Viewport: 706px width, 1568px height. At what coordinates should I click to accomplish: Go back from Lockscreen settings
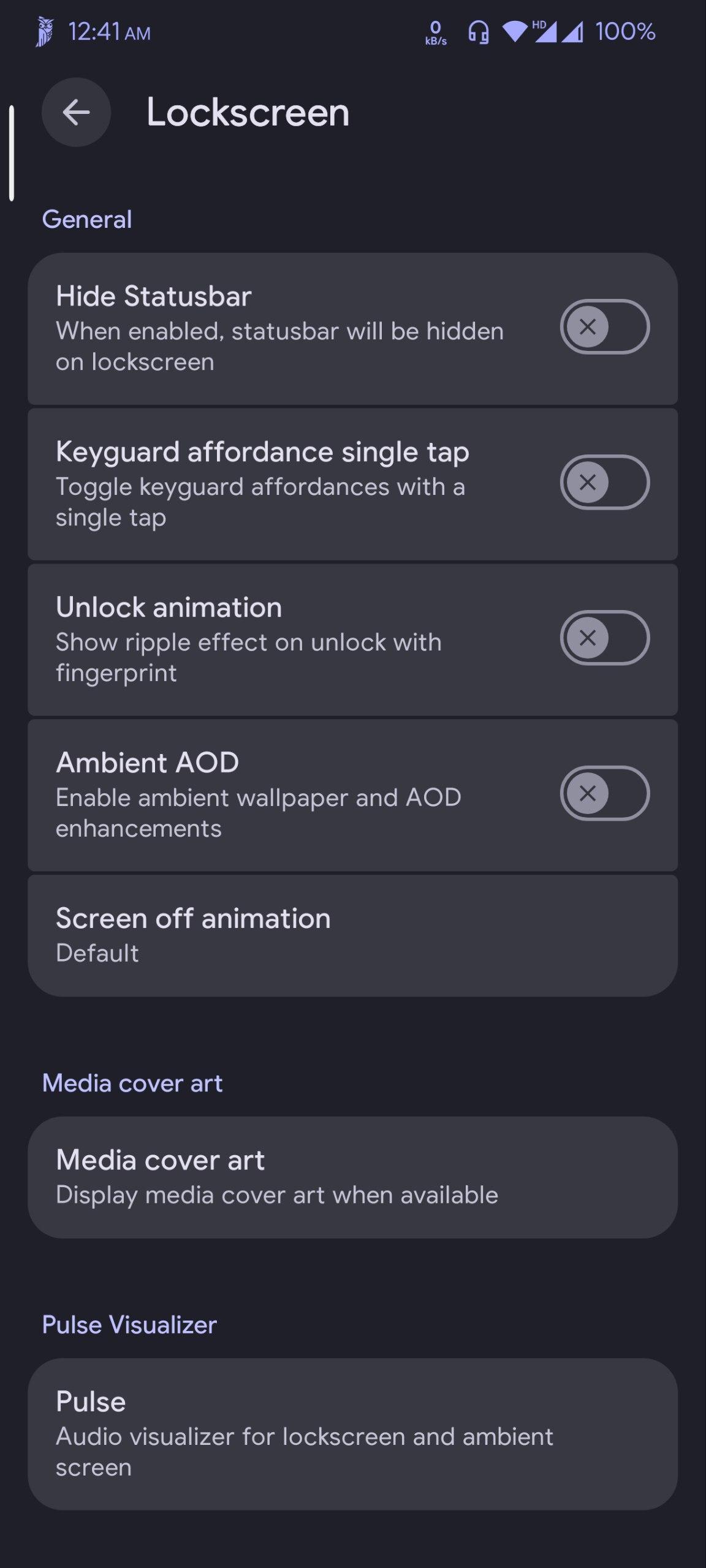pos(76,113)
